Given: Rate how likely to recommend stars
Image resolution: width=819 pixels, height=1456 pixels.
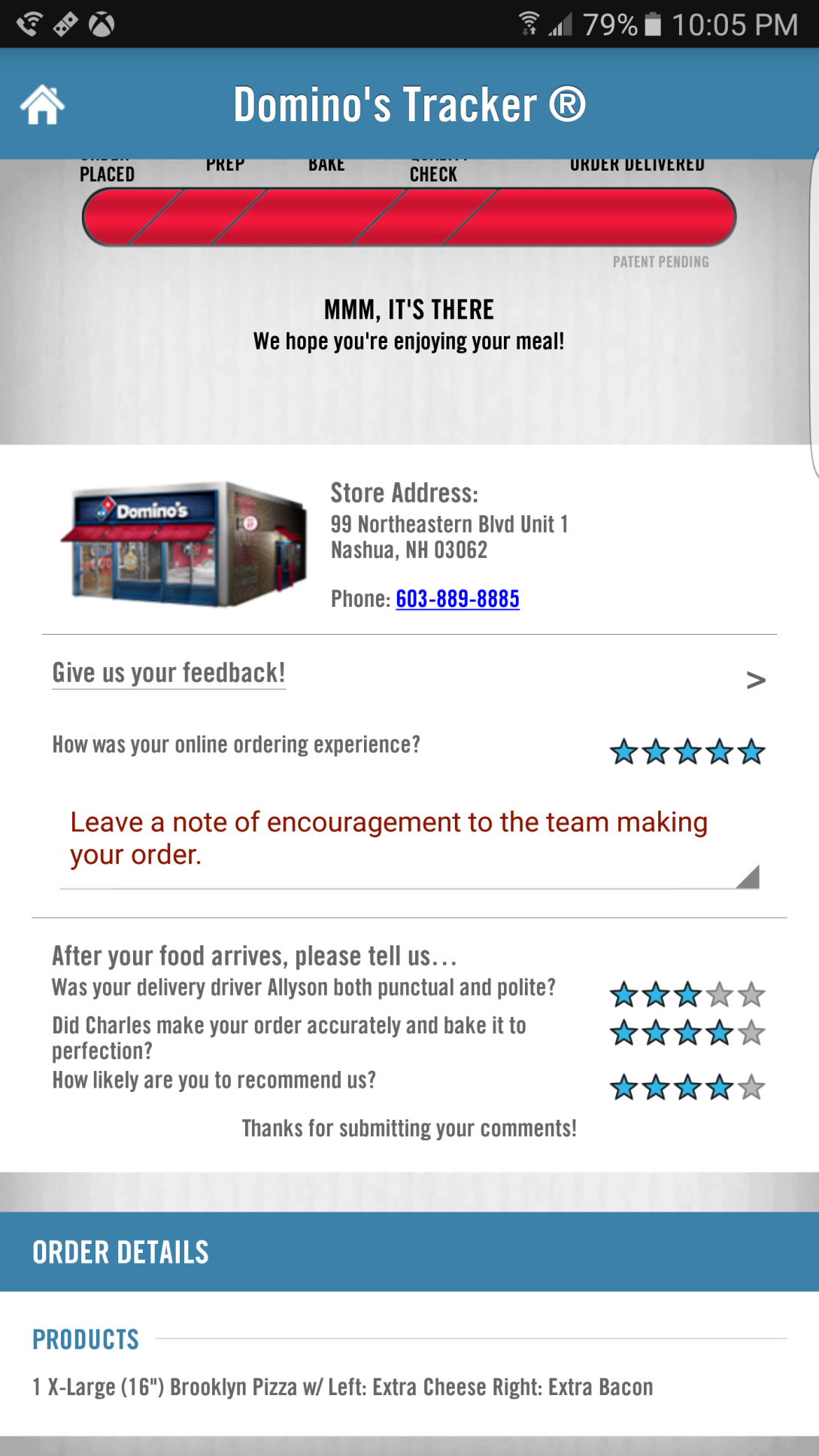Looking at the screenshot, I should pyautogui.click(x=687, y=1087).
